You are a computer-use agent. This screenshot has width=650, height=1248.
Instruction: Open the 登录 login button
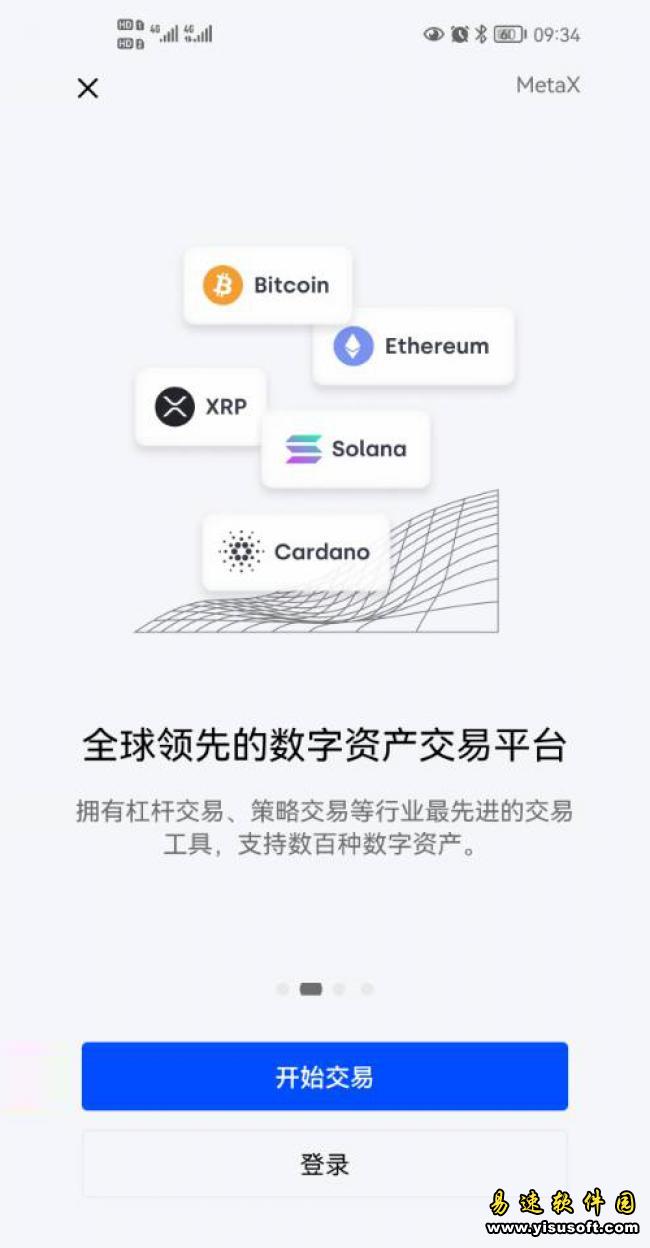(x=324, y=1164)
